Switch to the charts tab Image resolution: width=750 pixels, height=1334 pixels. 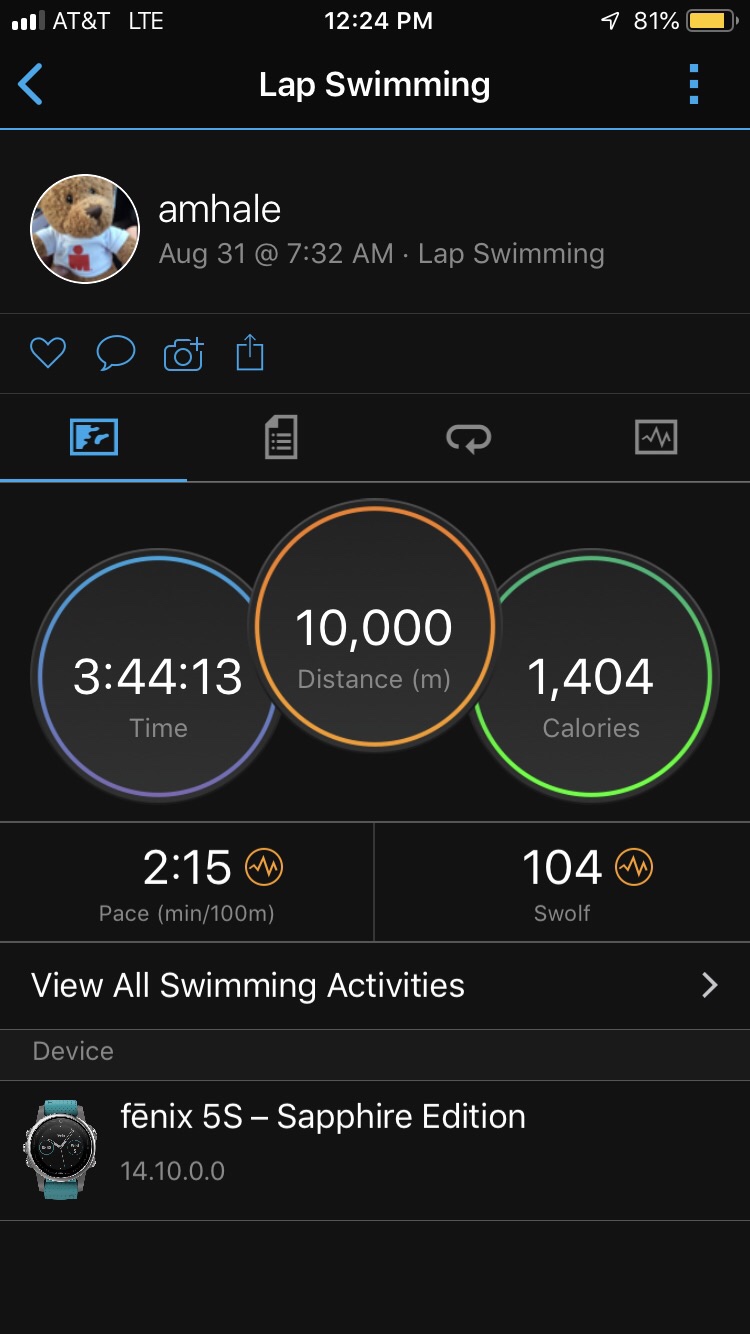tap(656, 438)
